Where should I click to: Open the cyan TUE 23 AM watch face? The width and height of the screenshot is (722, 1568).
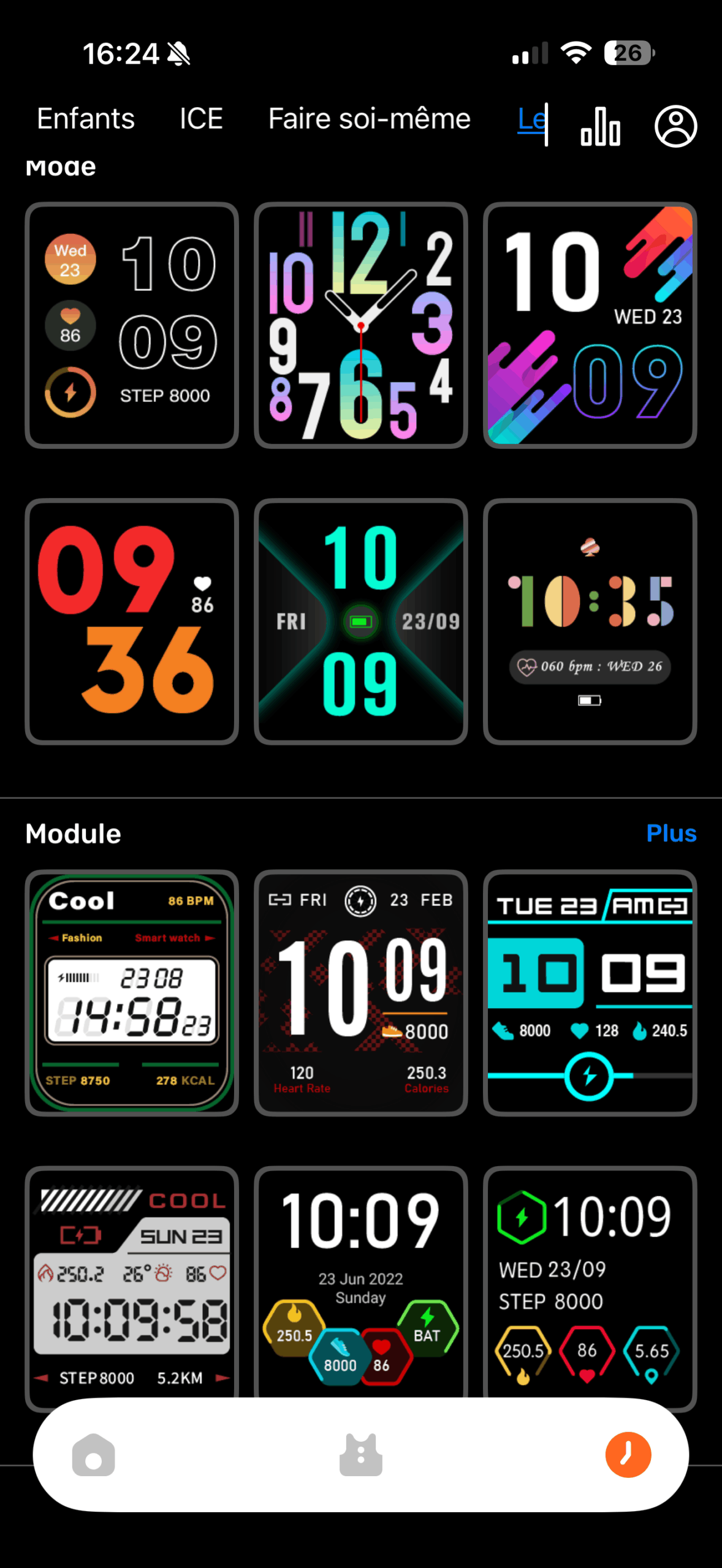click(590, 993)
